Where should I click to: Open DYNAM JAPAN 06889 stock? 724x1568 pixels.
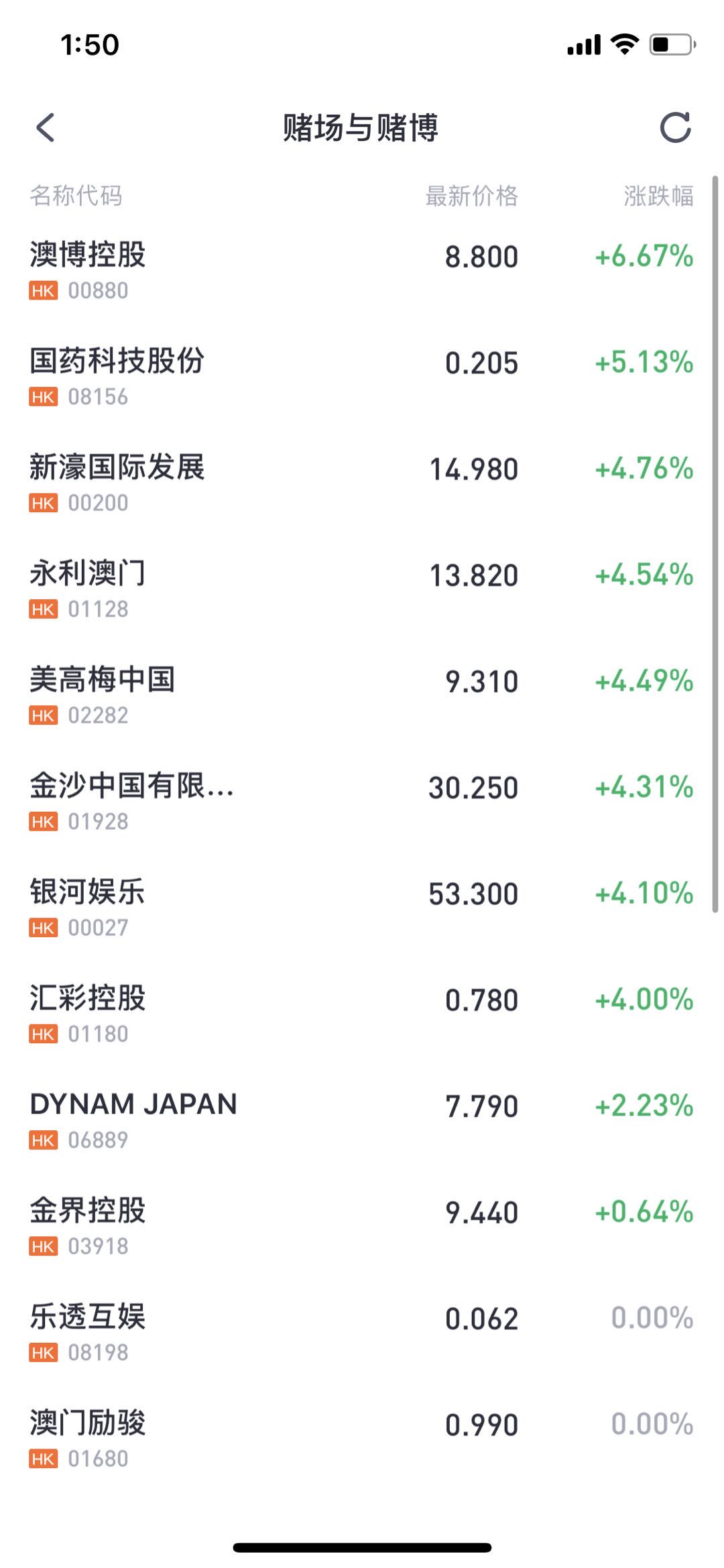click(362, 1120)
